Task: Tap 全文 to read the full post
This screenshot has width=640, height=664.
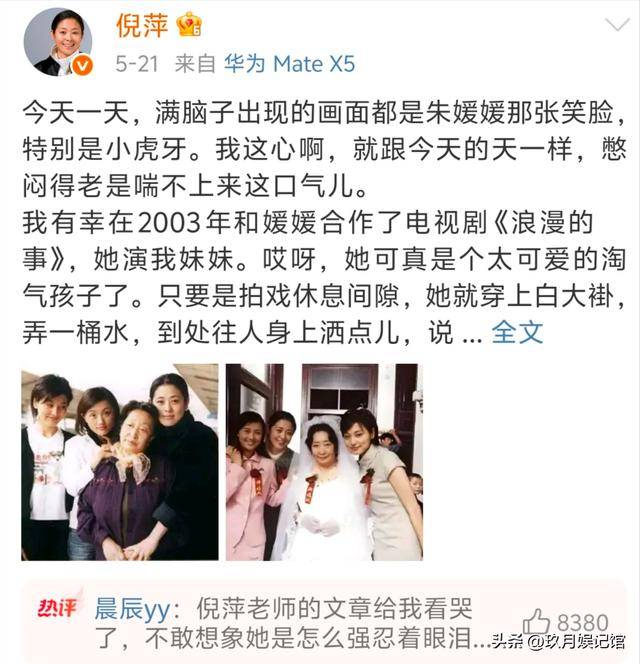Action: click(517, 332)
